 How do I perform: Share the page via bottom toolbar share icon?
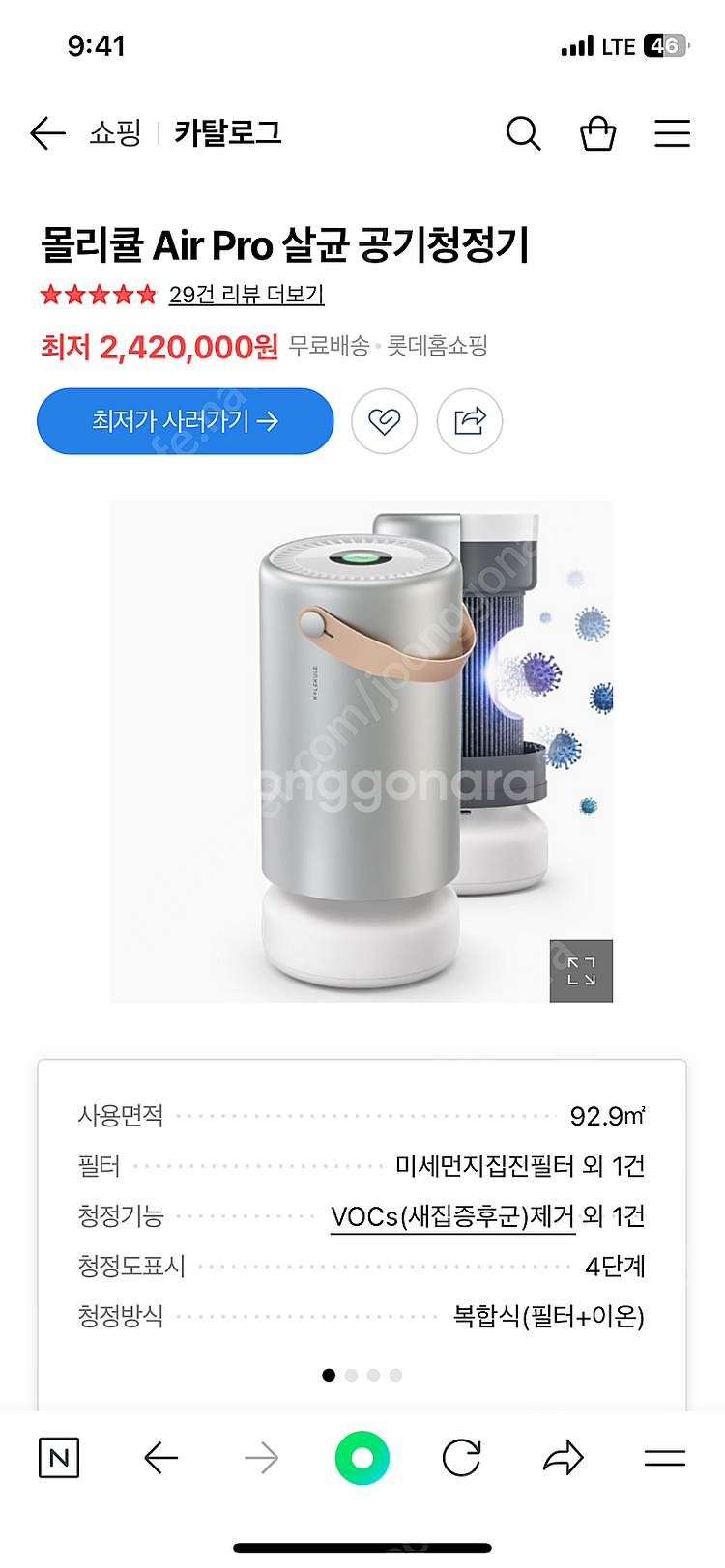[561, 1457]
